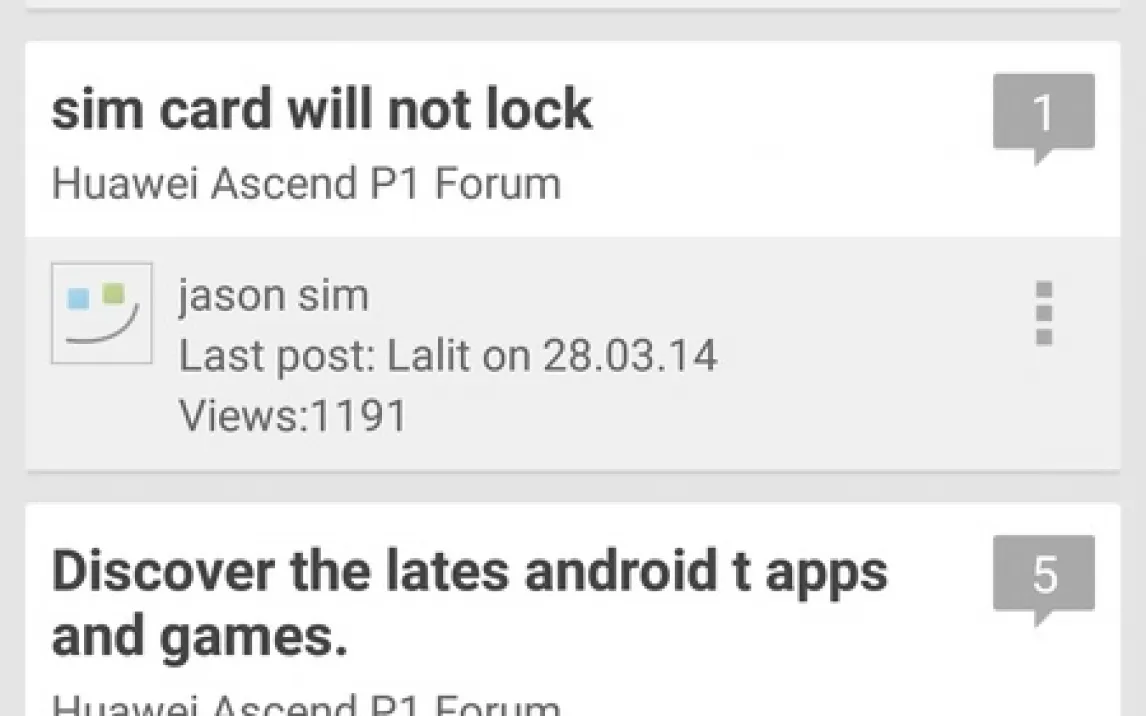1146x716 pixels.
Task: Open replies bubble showing 5 comments
Action: (1043, 576)
